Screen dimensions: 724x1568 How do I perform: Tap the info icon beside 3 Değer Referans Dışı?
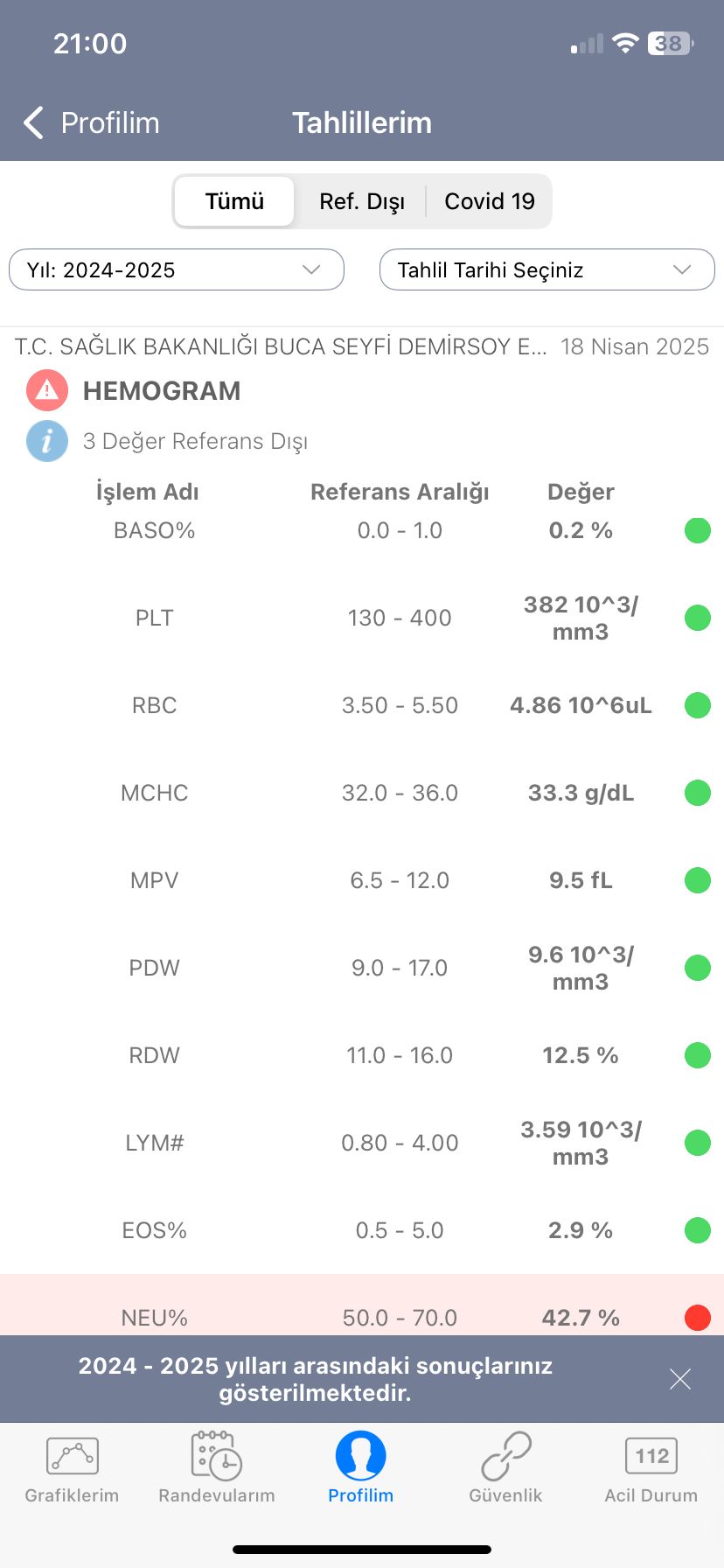click(x=47, y=441)
